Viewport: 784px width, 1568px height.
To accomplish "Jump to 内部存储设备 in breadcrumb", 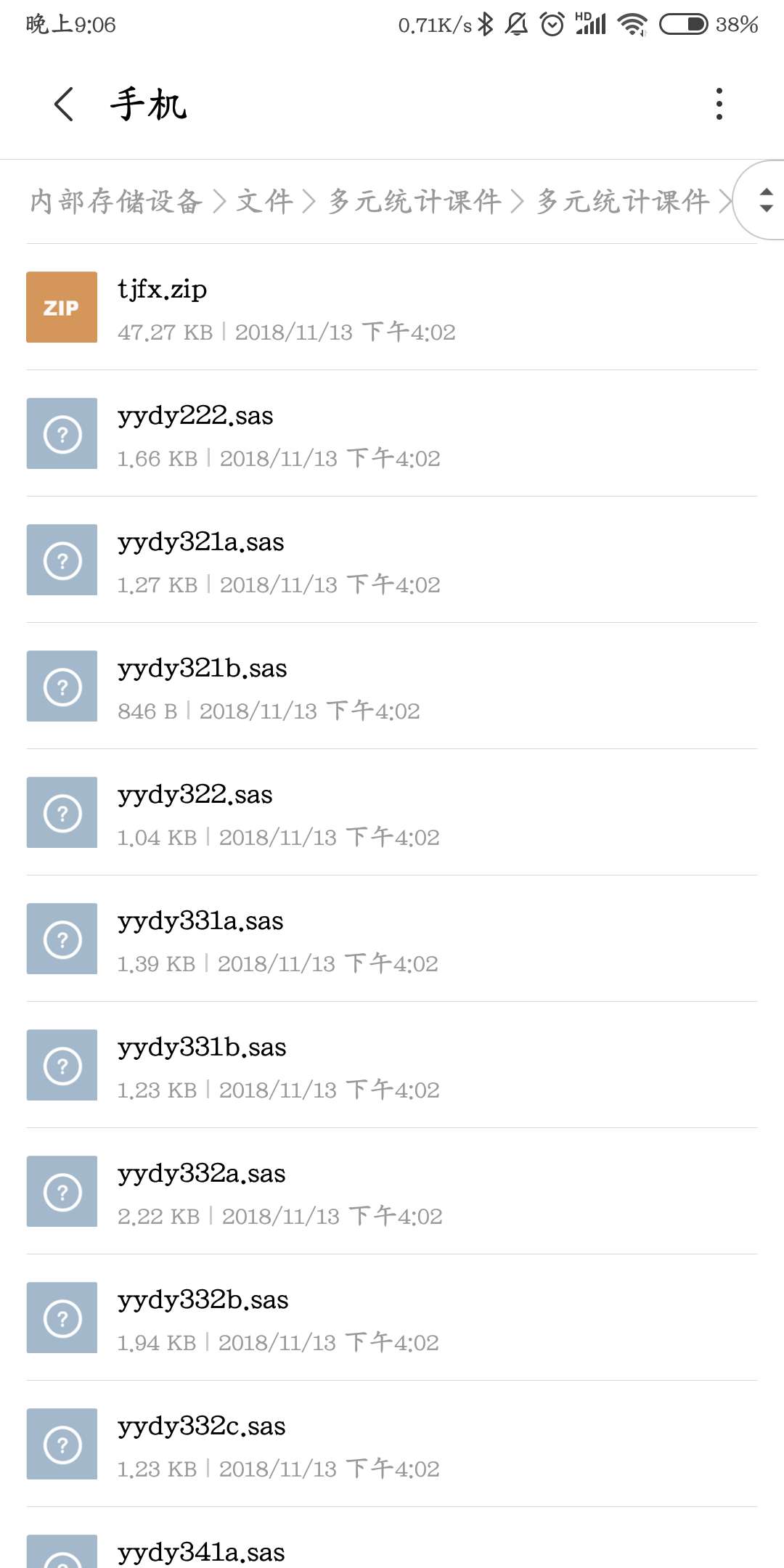I will point(115,201).
